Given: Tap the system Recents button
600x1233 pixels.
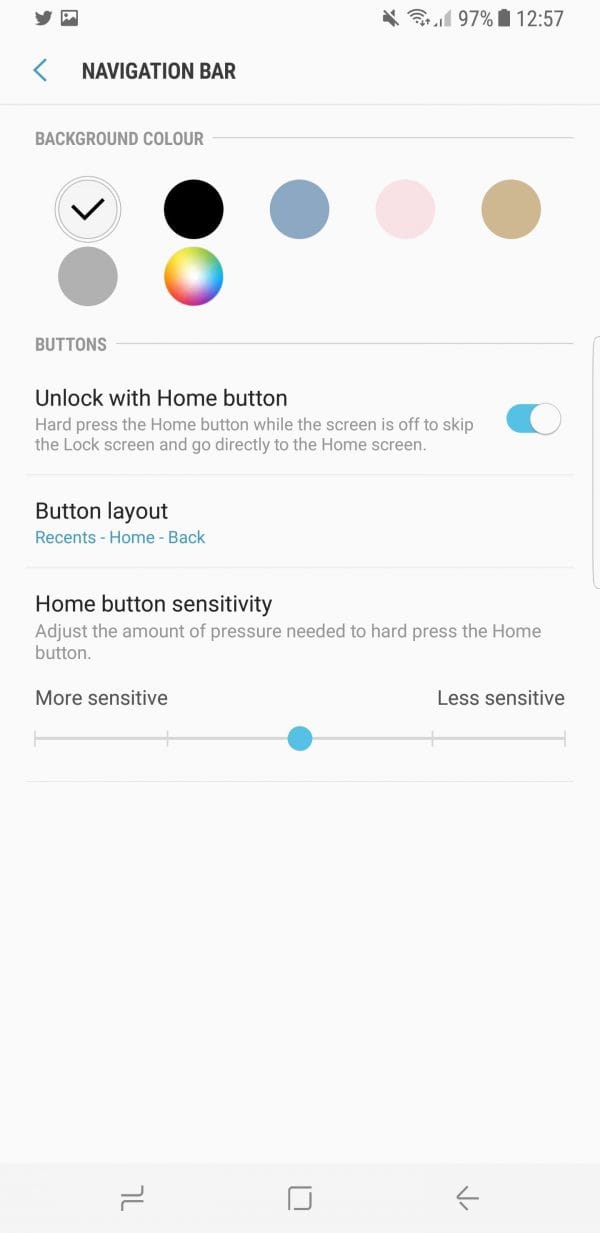Looking at the screenshot, I should tap(132, 1198).
